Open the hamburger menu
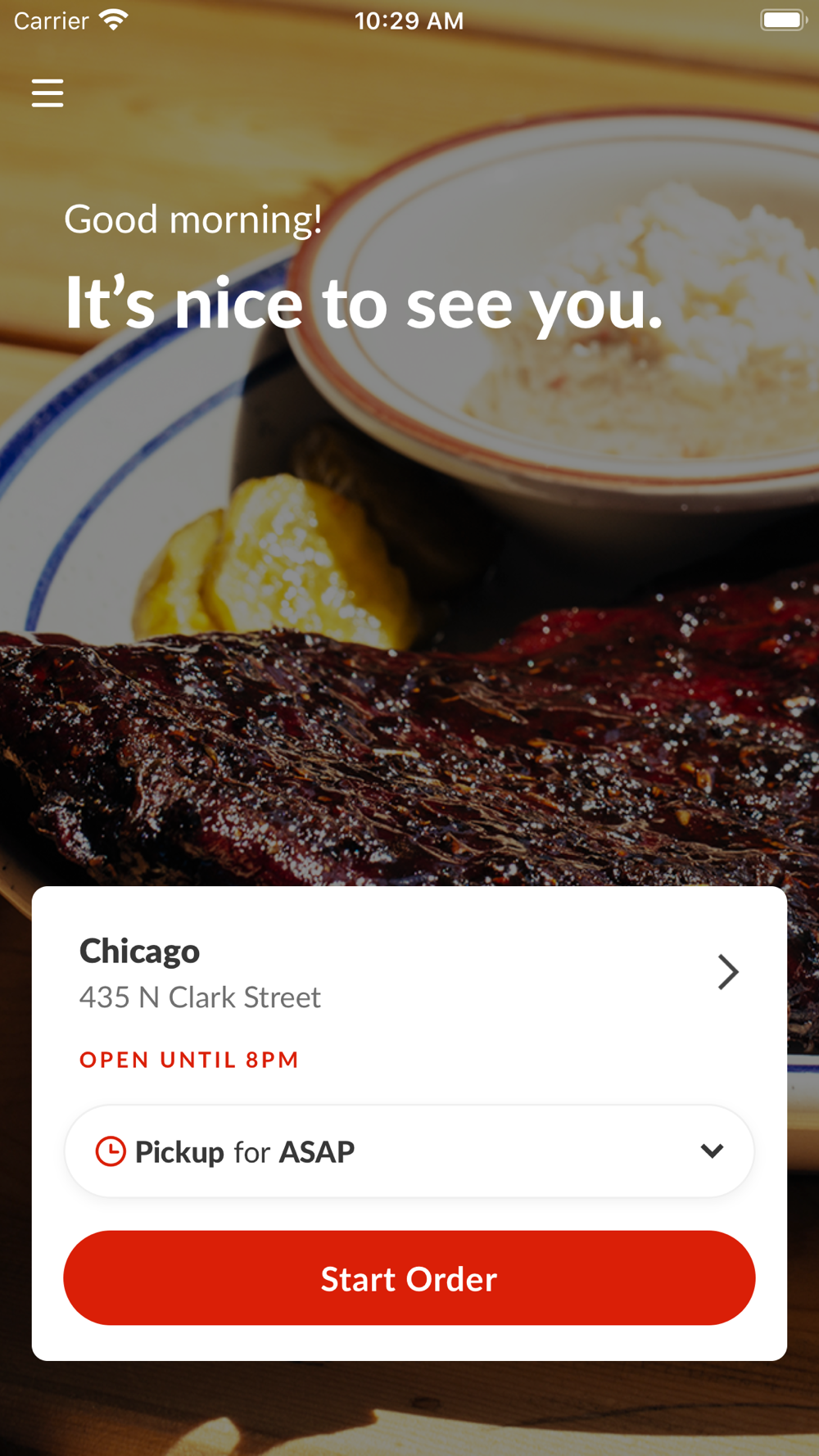The height and width of the screenshot is (1456, 819). click(48, 93)
